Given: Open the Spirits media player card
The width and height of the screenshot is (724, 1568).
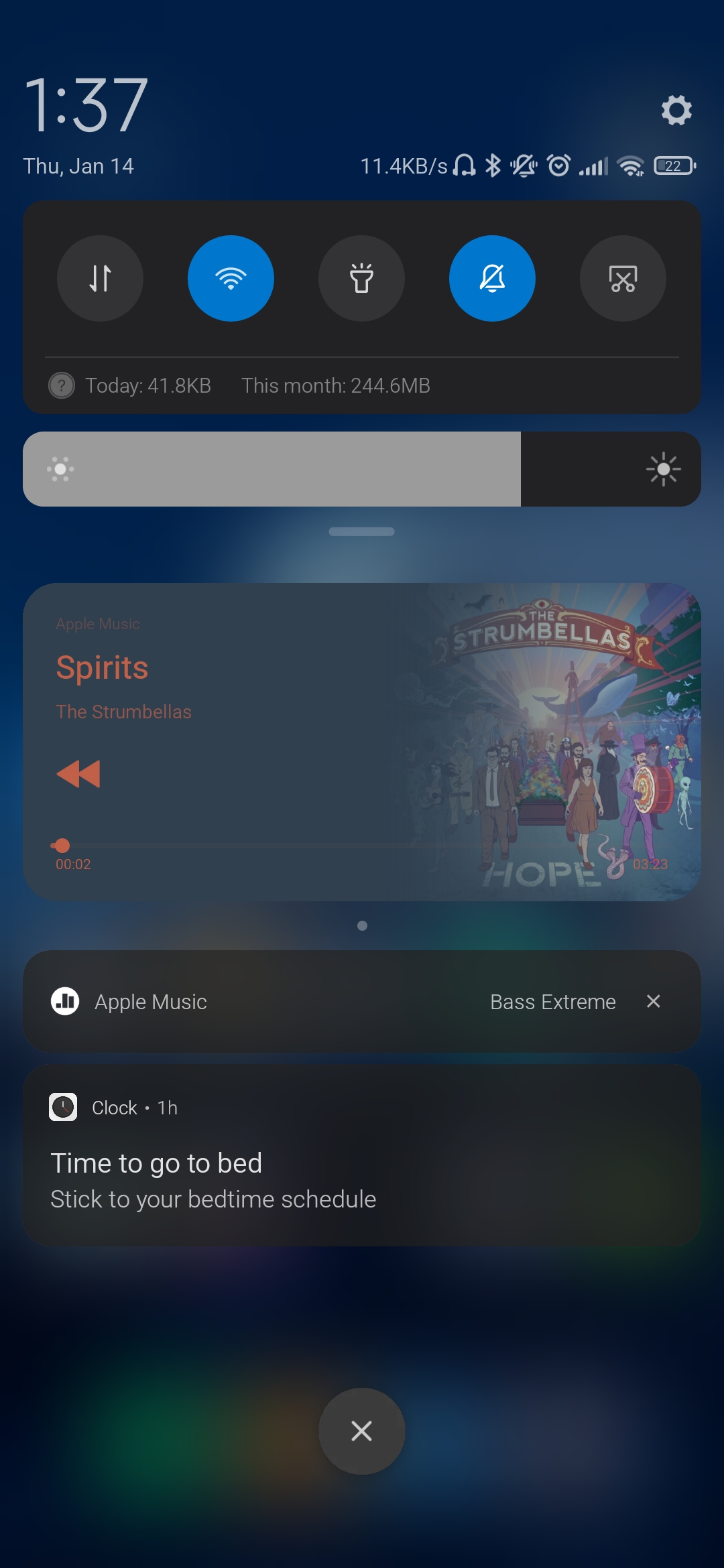Looking at the screenshot, I should (x=362, y=742).
